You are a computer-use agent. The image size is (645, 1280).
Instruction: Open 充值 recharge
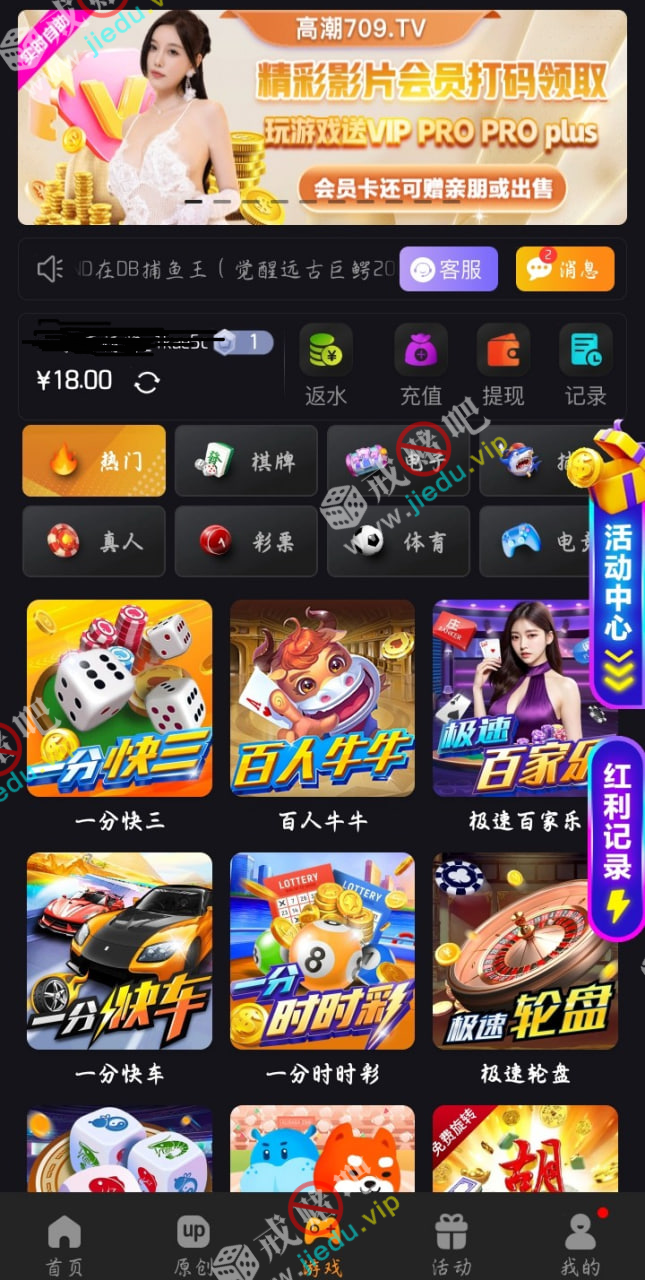click(420, 366)
